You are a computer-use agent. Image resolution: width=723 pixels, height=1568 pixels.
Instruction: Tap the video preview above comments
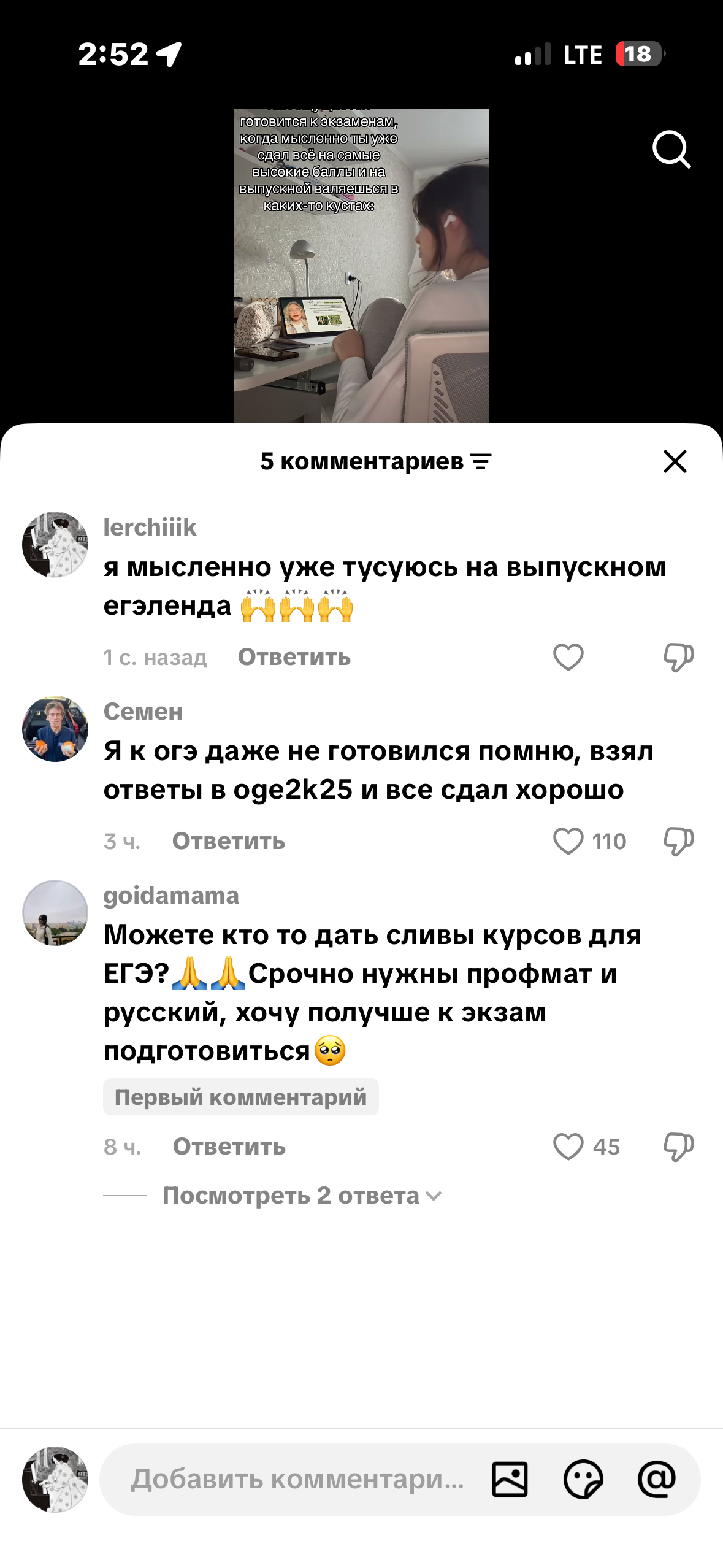coord(361,266)
